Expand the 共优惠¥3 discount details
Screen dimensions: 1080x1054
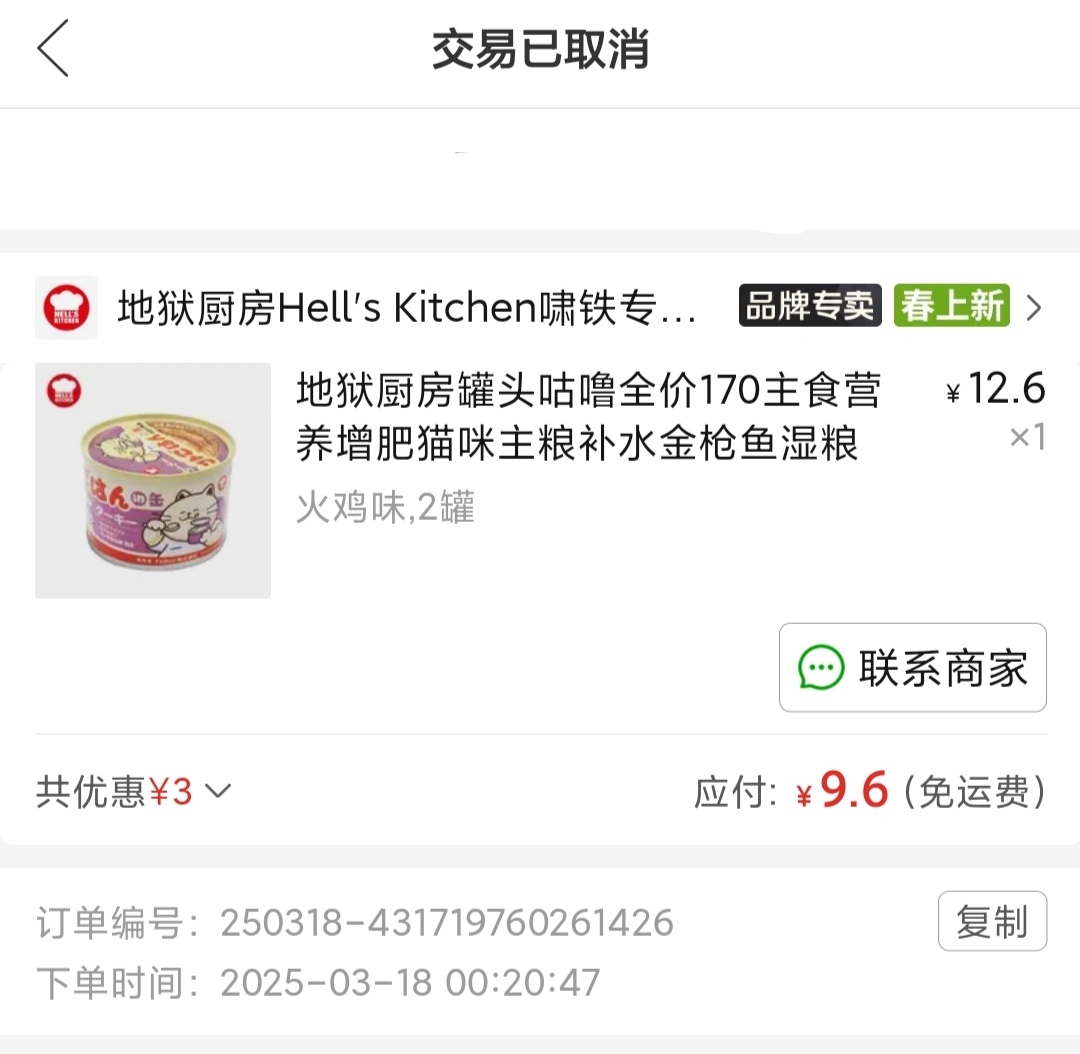134,793
